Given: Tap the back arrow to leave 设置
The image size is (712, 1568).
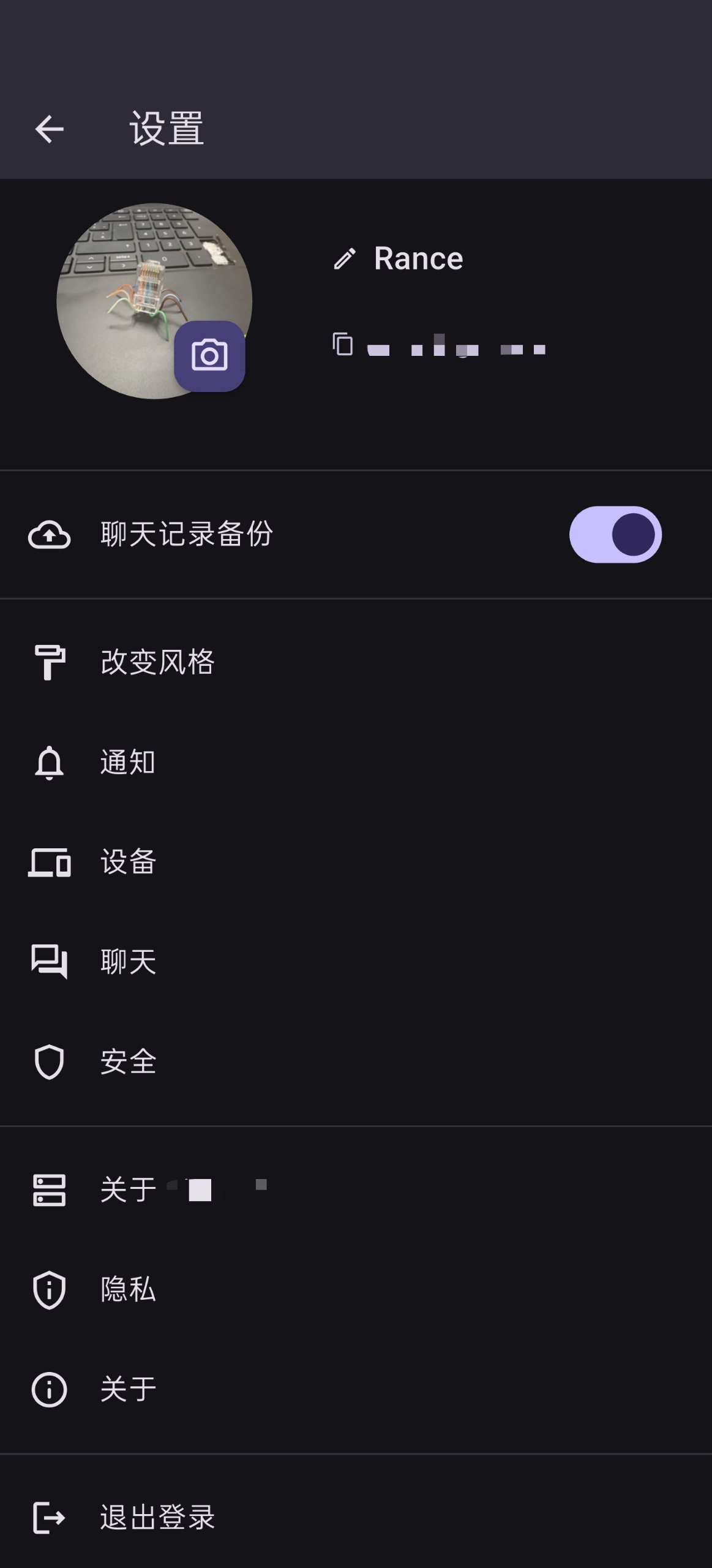Looking at the screenshot, I should coord(48,128).
